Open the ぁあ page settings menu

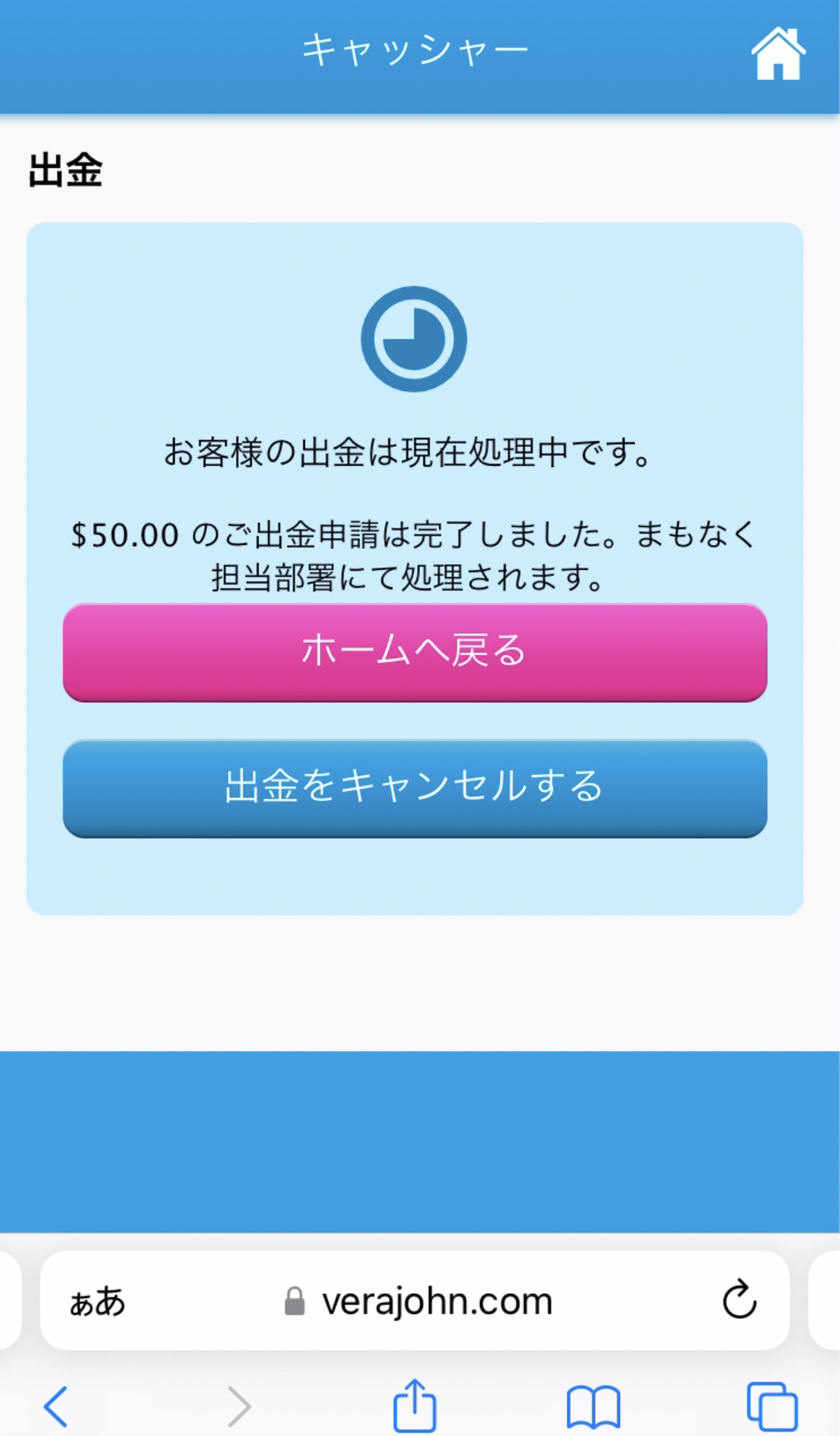(x=97, y=1302)
